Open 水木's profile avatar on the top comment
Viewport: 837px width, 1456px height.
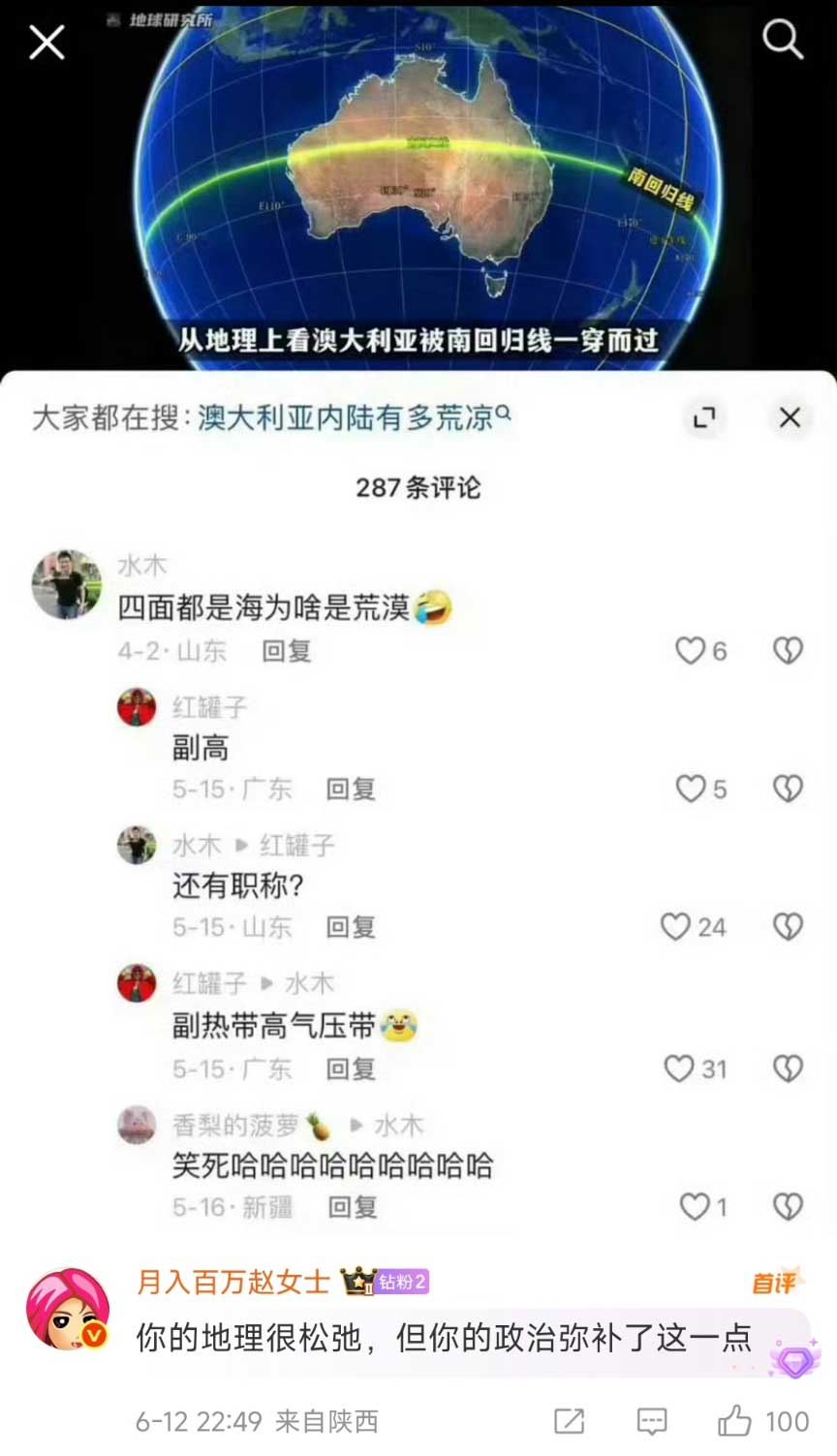tap(66, 584)
